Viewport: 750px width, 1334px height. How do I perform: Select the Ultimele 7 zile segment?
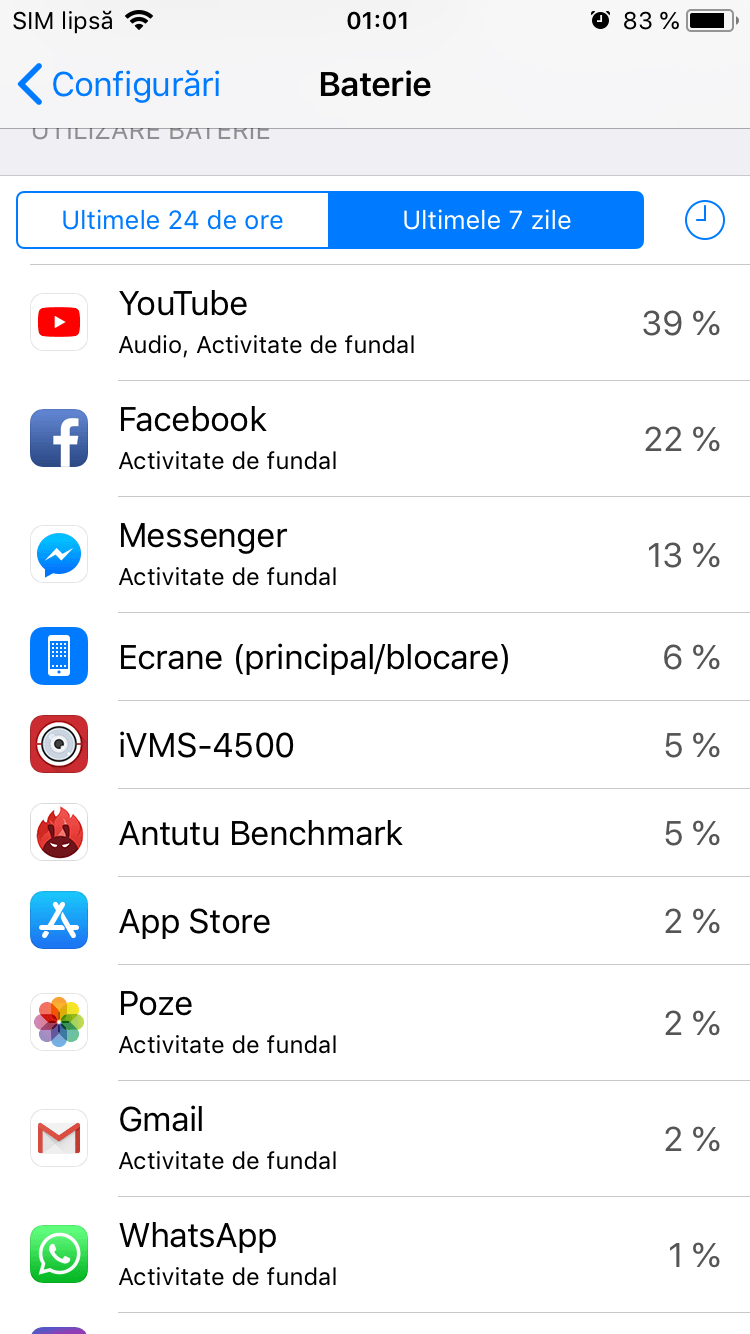tap(486, 220)
